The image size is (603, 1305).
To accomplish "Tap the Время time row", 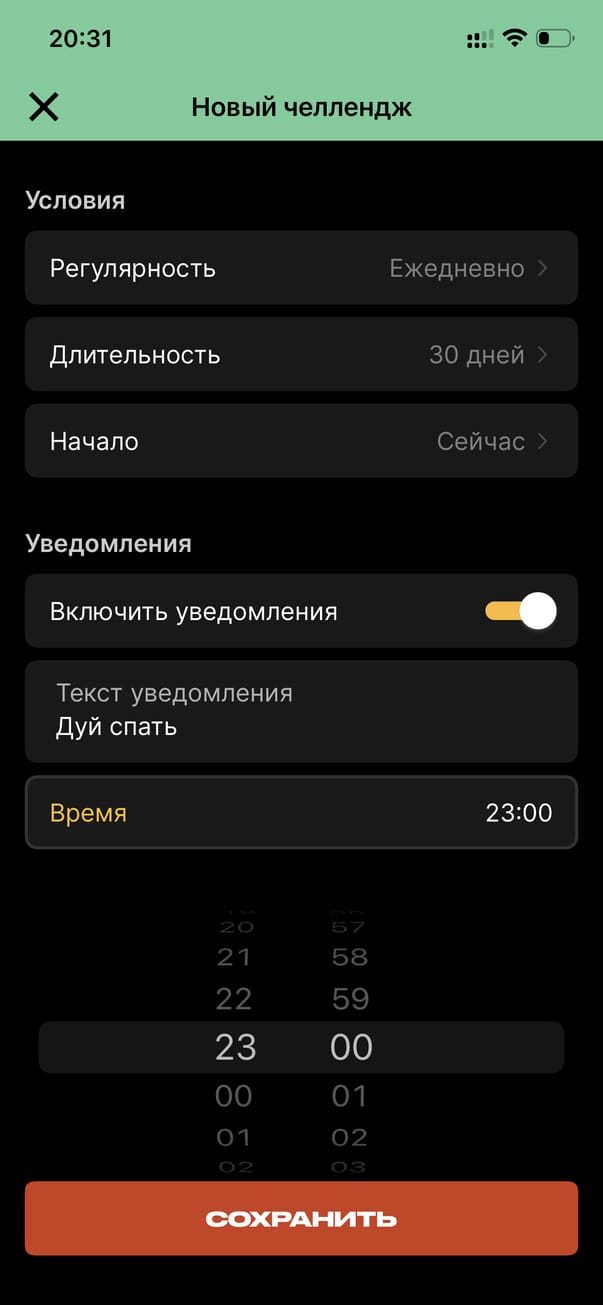I will pyautogui.click(x=301, y=813).
